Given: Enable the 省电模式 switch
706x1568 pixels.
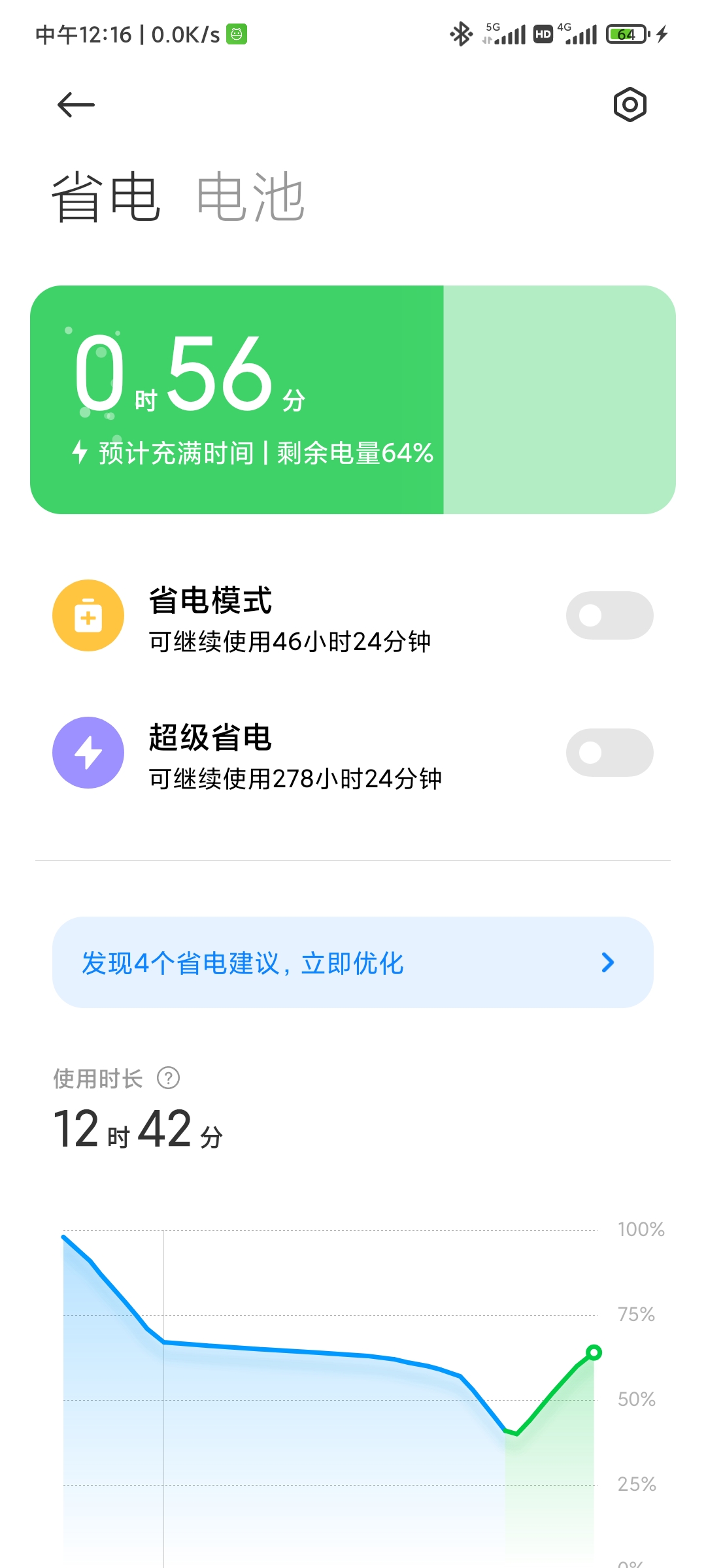Looking at the screenshot, I should click(x=609, y=615).
